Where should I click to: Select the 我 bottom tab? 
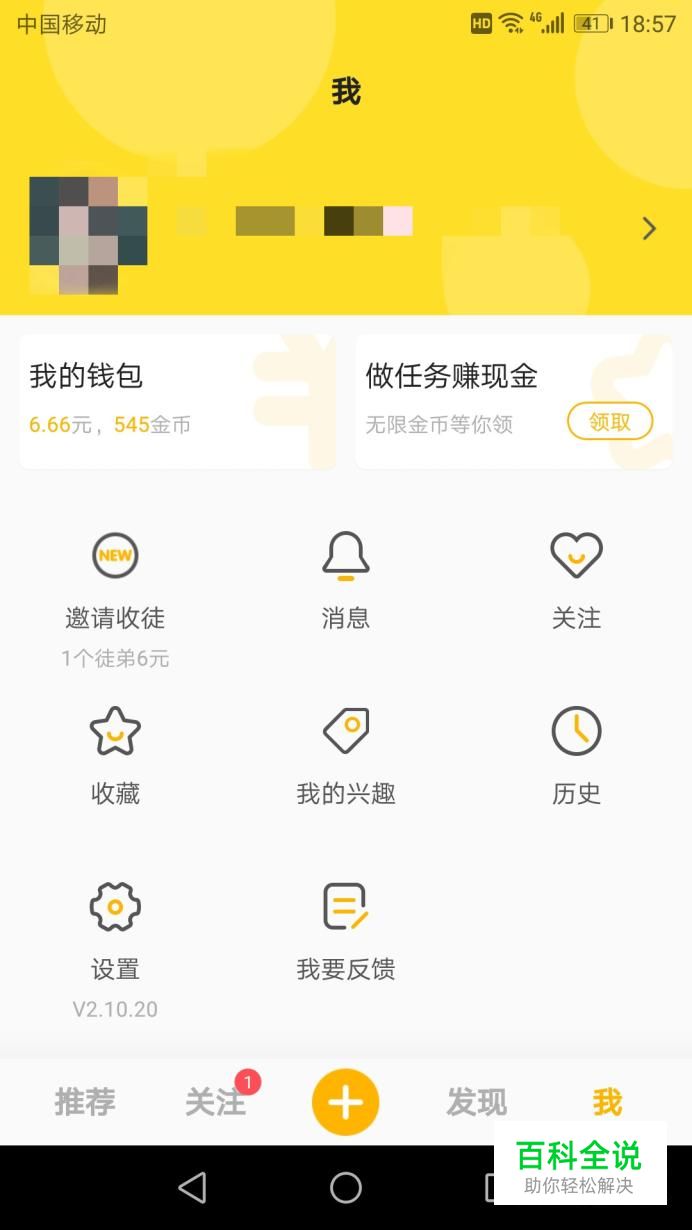(x=607, y=1102)
